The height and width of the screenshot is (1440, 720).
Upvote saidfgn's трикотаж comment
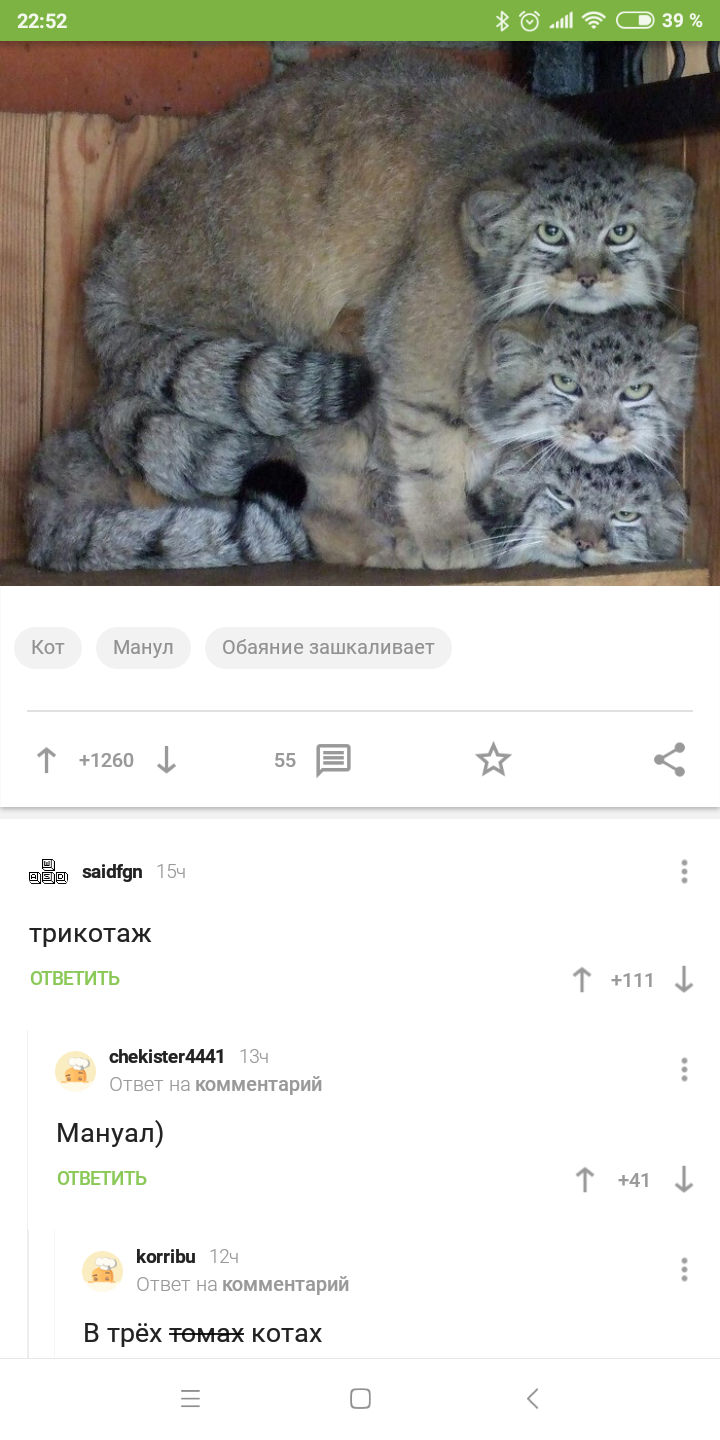point(582,980)
